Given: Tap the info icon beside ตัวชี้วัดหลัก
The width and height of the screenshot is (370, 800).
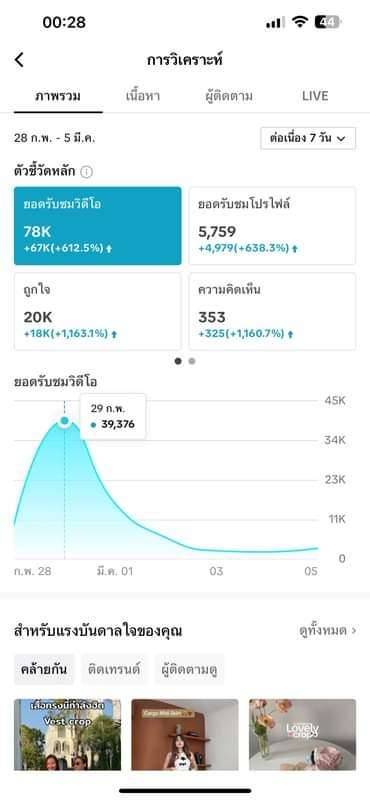Looking at the screenshot, I should click(87, 172).
